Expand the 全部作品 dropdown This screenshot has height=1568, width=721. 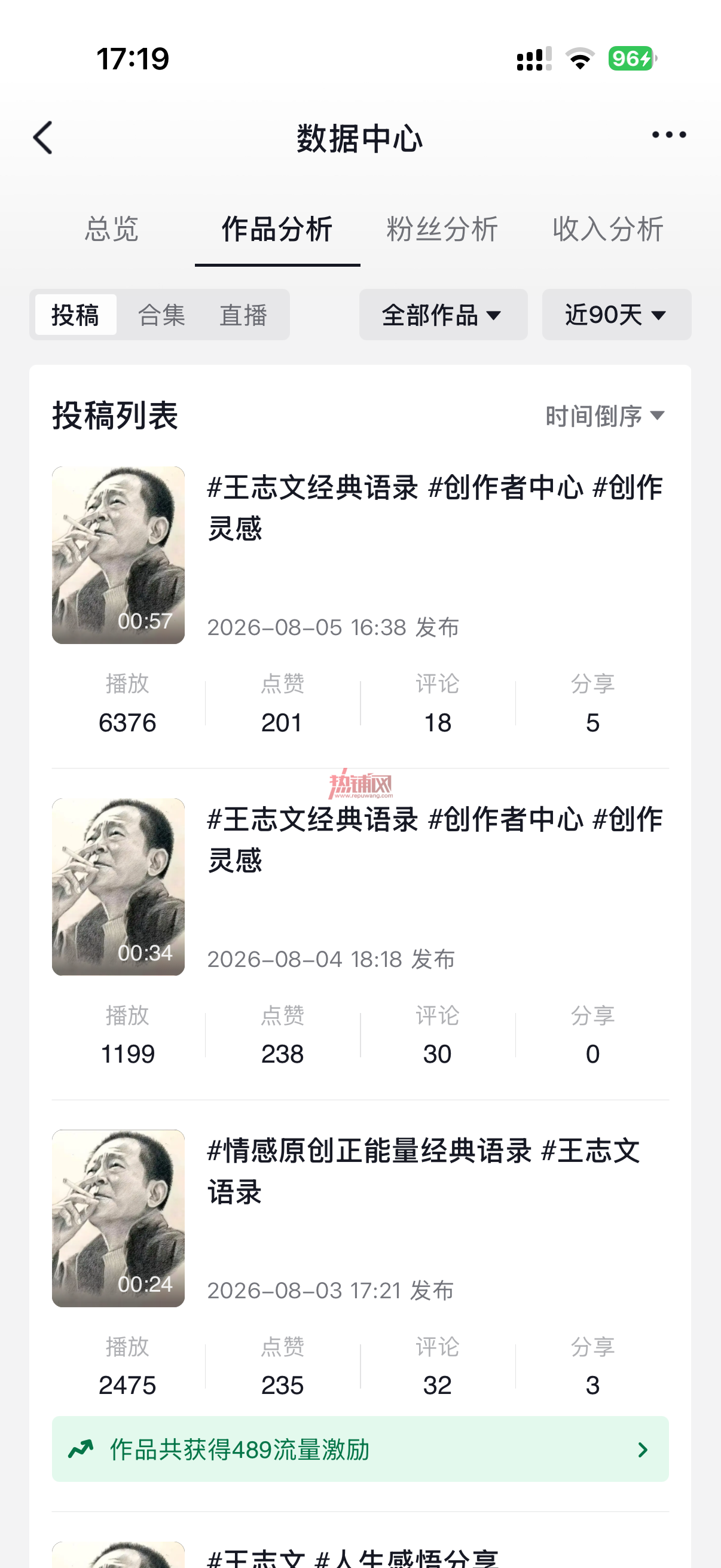[443, 315]
